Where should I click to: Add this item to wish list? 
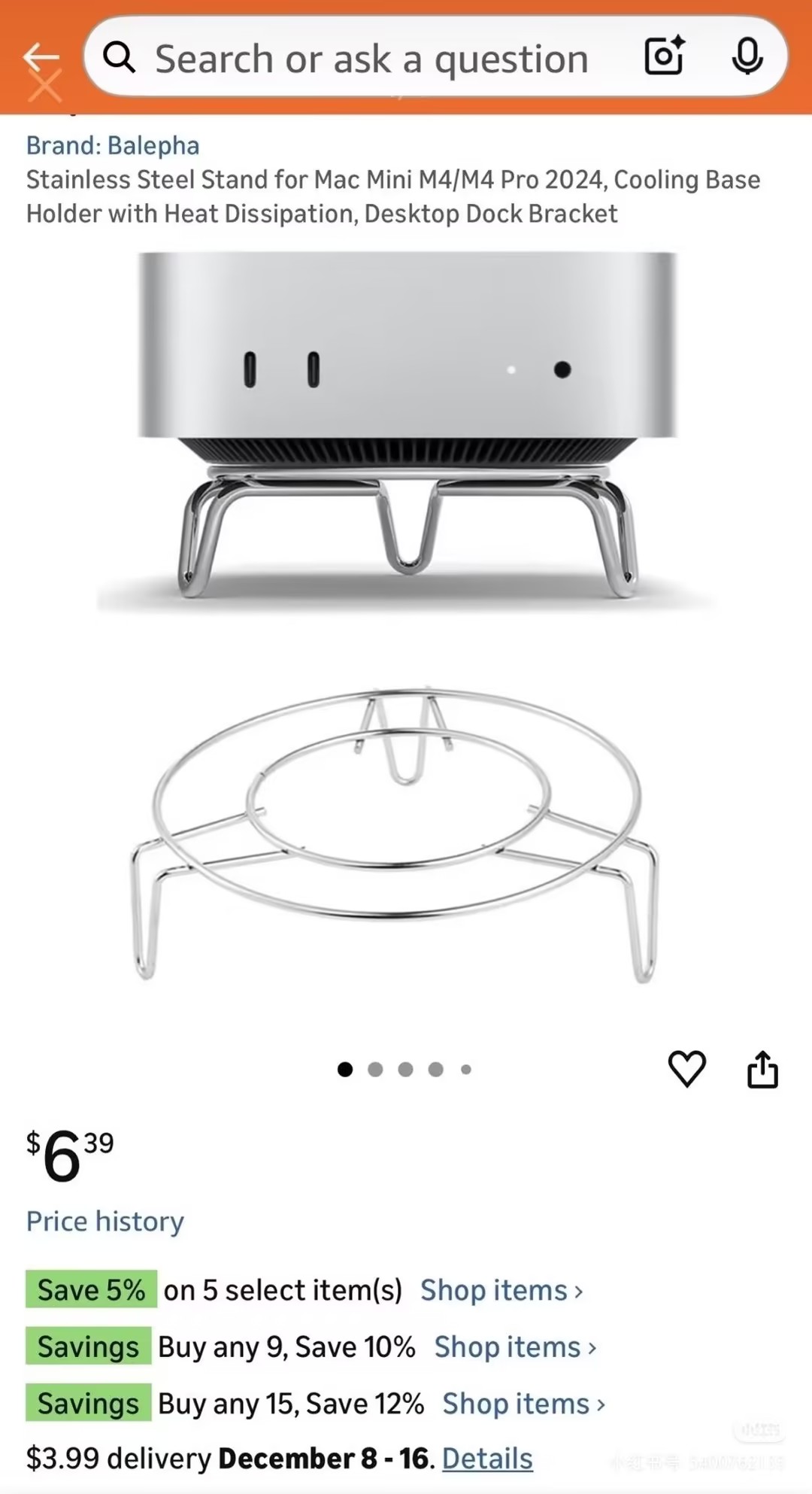(x=687, y=1069)
